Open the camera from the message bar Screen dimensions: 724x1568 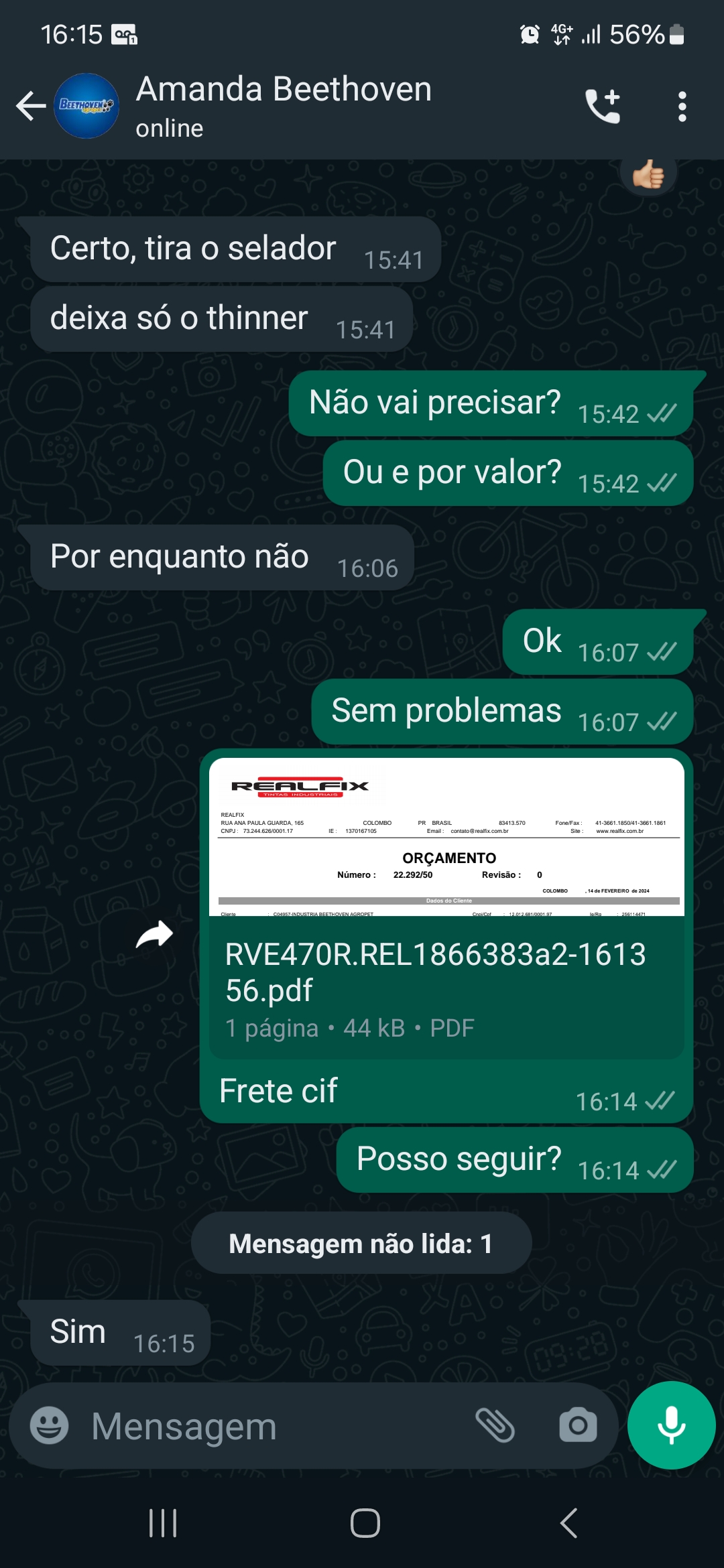pos(578,1425)
